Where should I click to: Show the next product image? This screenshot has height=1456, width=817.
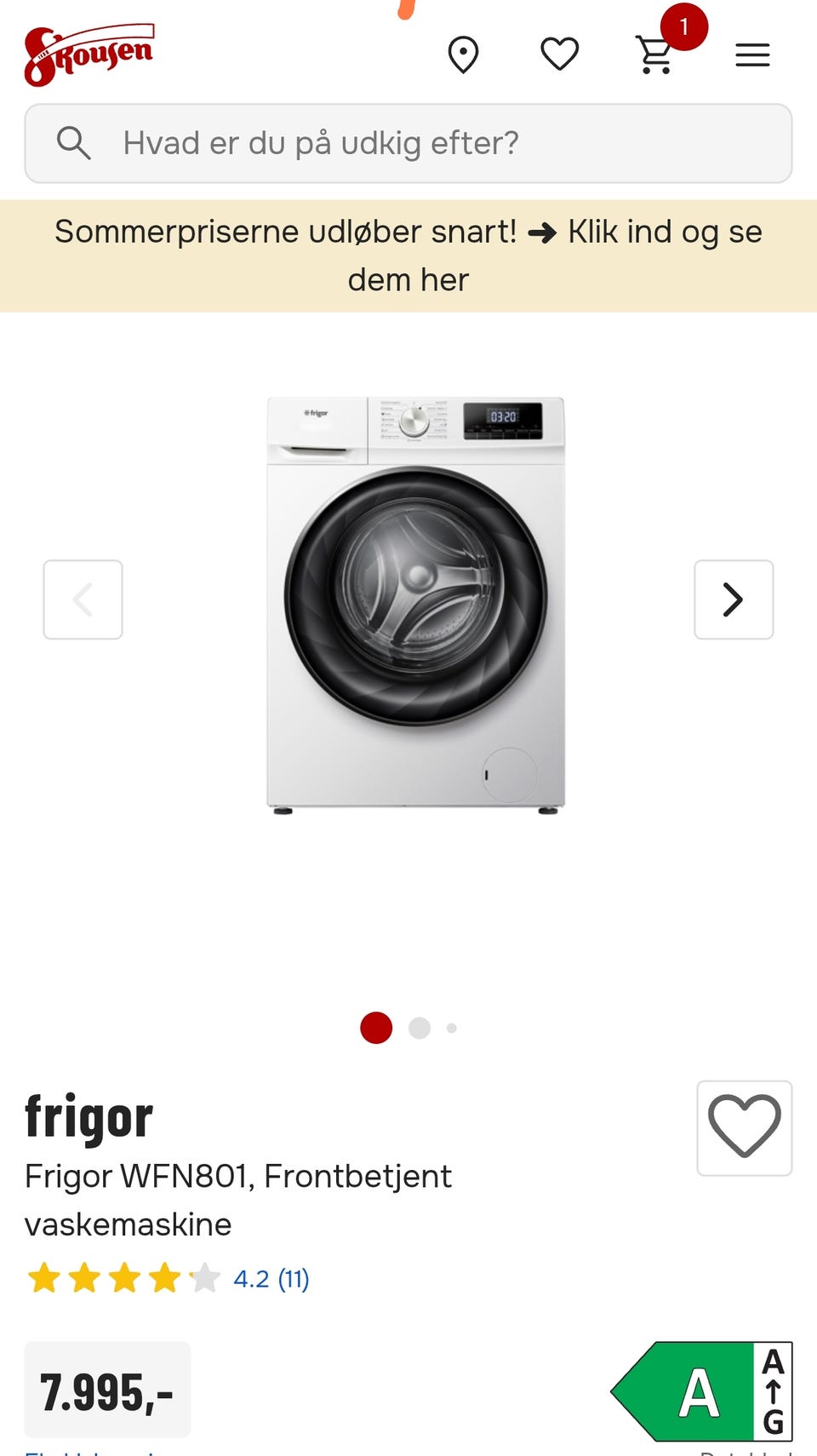click(734, 599)
